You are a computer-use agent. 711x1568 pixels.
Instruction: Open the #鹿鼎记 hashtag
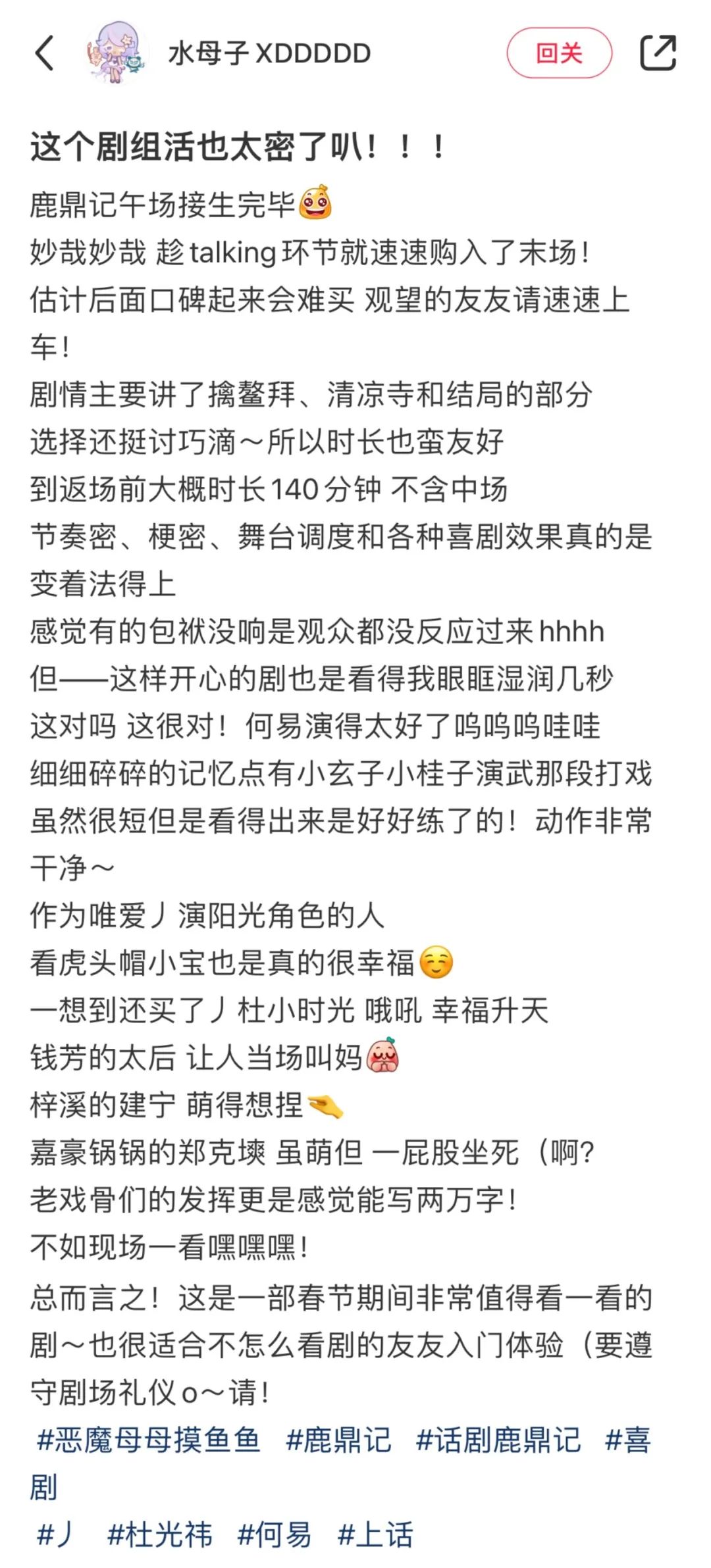click(x=339, y=1440)
